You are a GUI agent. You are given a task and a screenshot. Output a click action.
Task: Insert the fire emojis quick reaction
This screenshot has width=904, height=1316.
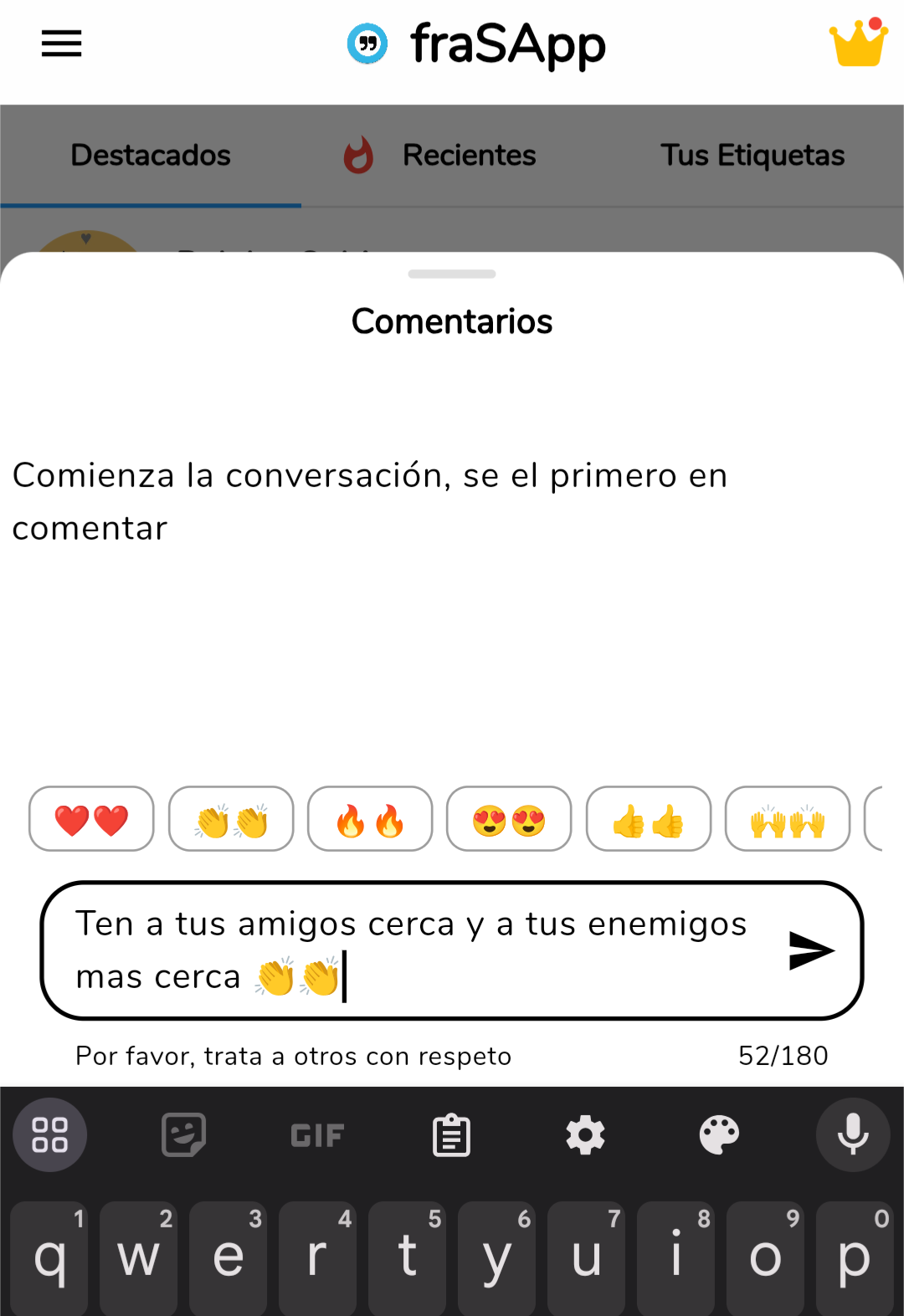click(x=370, y=819)
